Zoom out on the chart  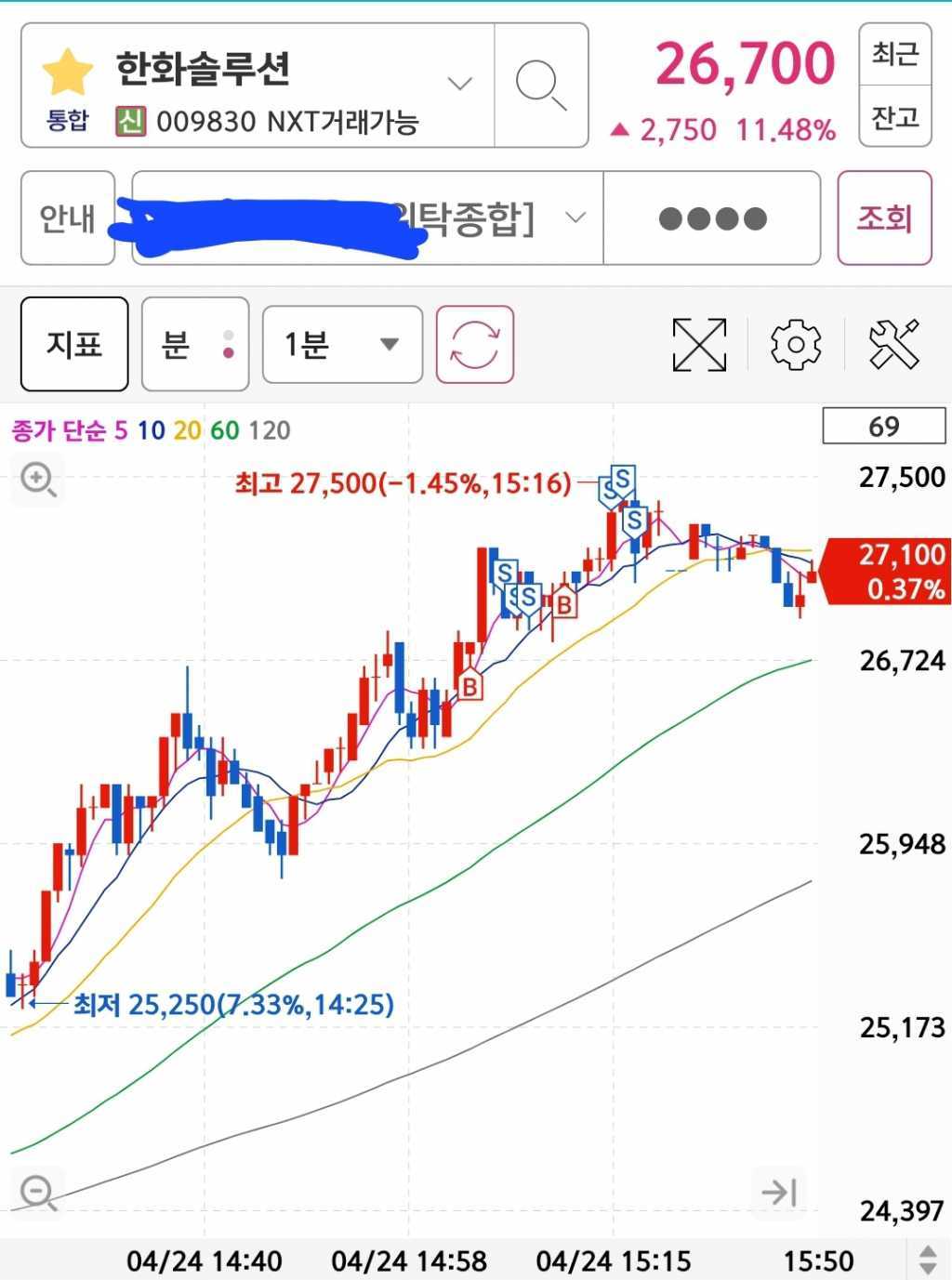click(x=38, y=1192)
